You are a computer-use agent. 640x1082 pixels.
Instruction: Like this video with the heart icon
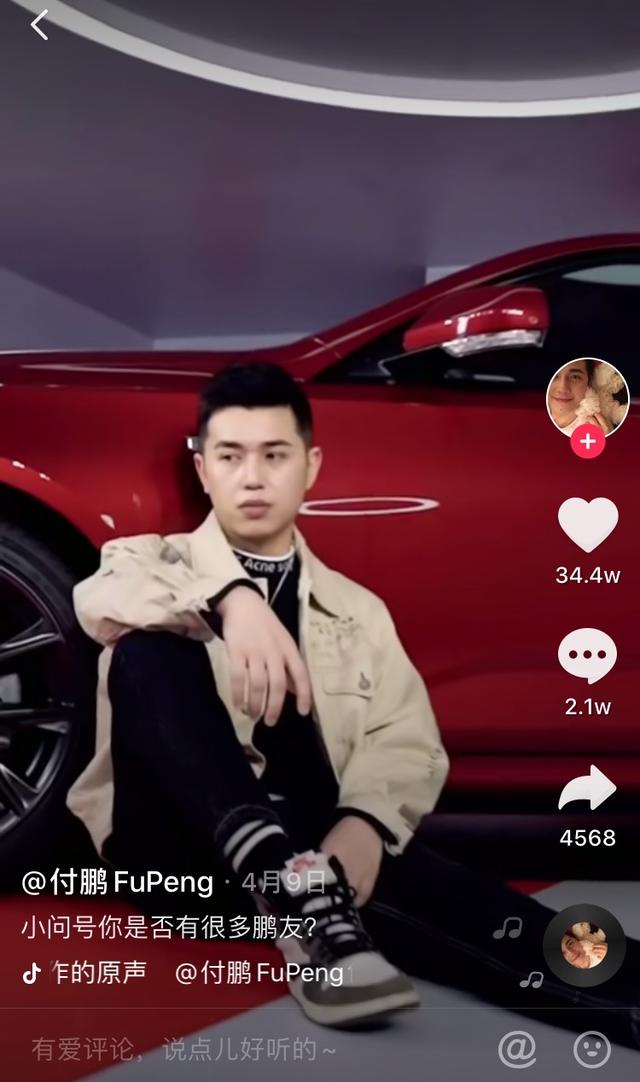coord(587,525)
